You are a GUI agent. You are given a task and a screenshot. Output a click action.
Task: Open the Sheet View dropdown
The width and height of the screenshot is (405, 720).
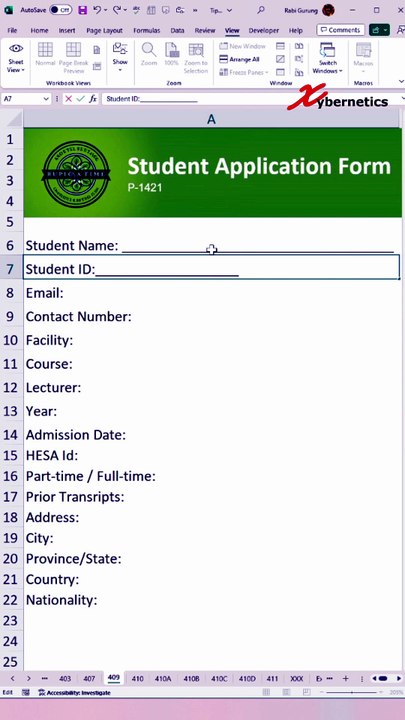click(x=16, y=58)
